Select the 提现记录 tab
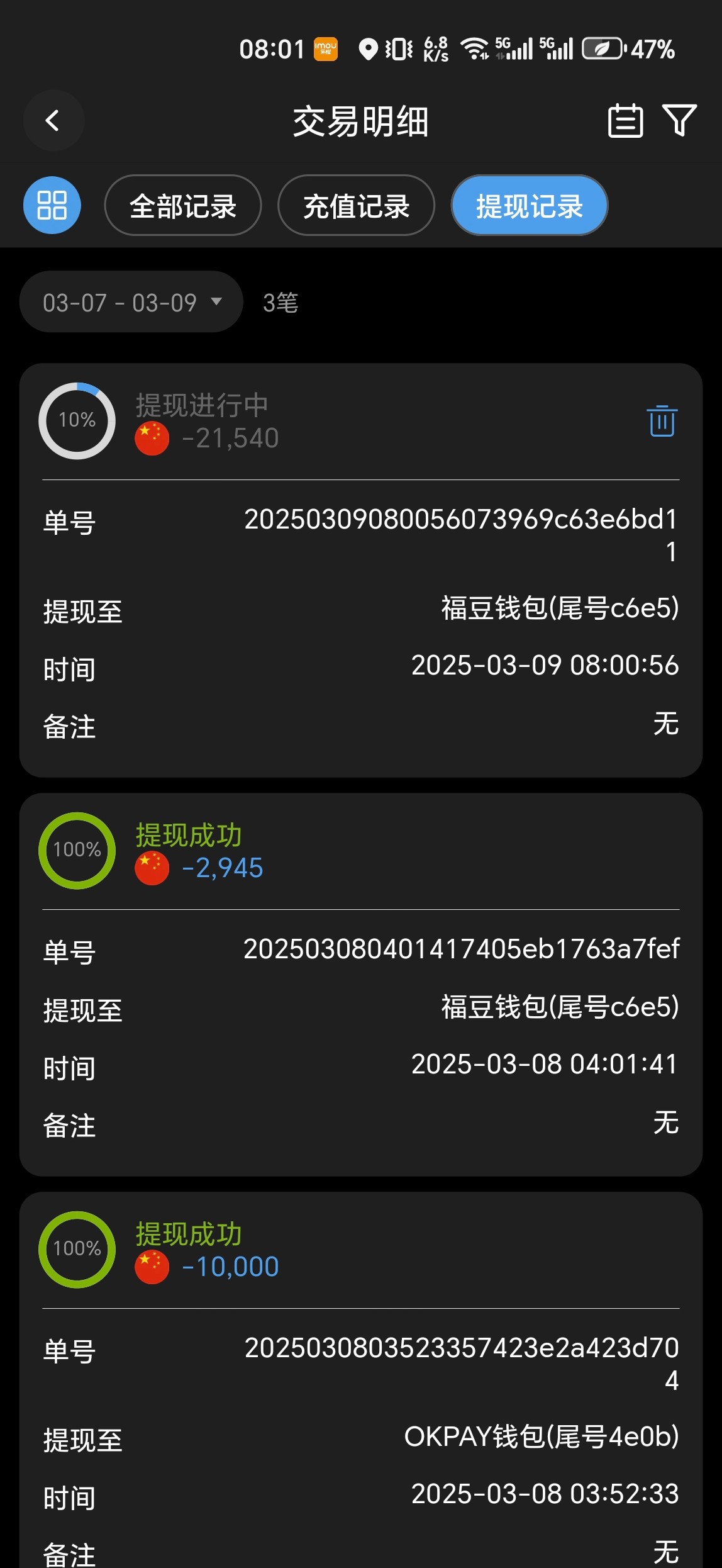 pyautogui.click(x=530, y=205)
